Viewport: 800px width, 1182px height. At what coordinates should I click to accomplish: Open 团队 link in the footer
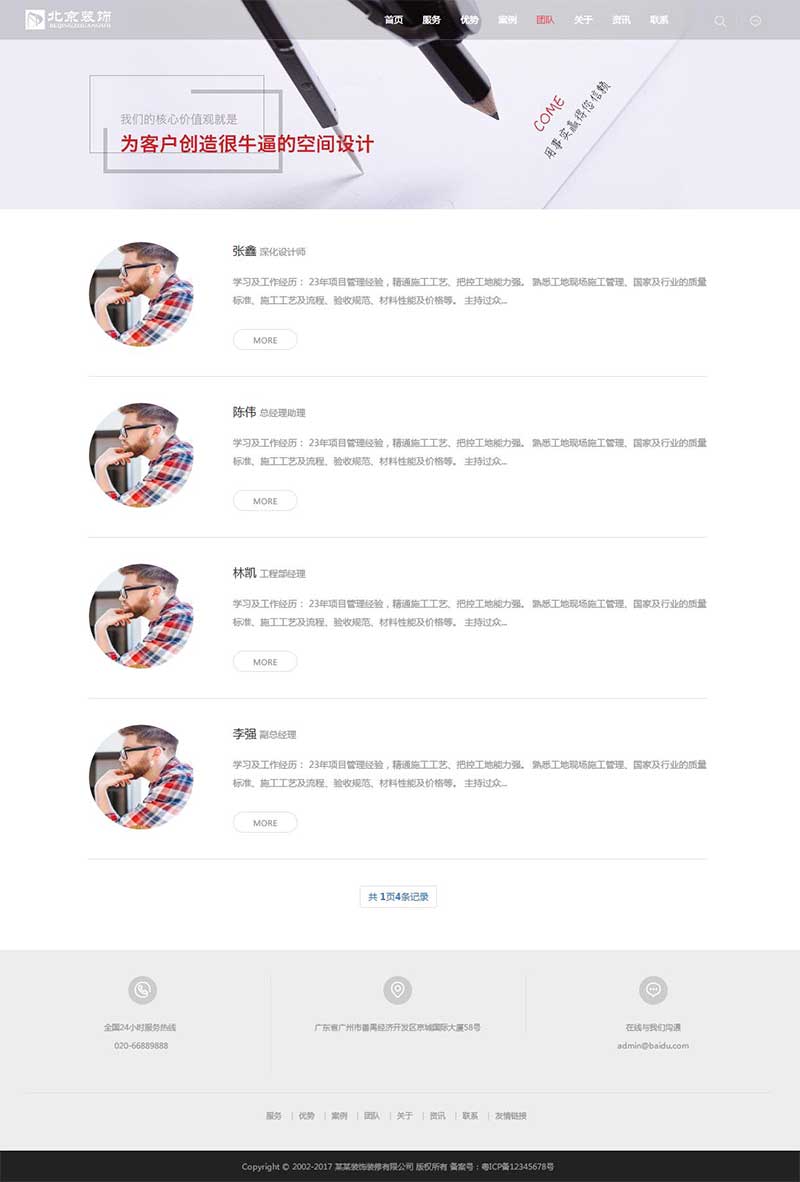(372, 1116)
